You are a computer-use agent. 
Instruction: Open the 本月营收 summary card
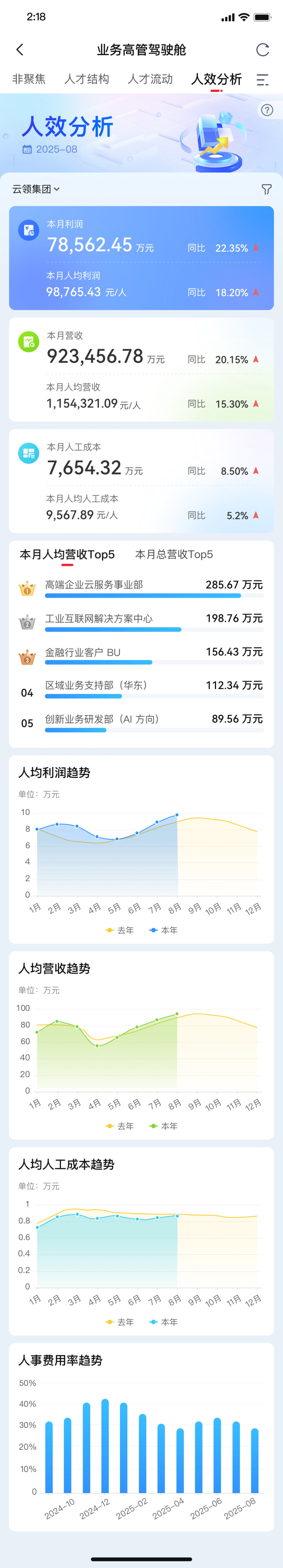[x=141, y=369]
